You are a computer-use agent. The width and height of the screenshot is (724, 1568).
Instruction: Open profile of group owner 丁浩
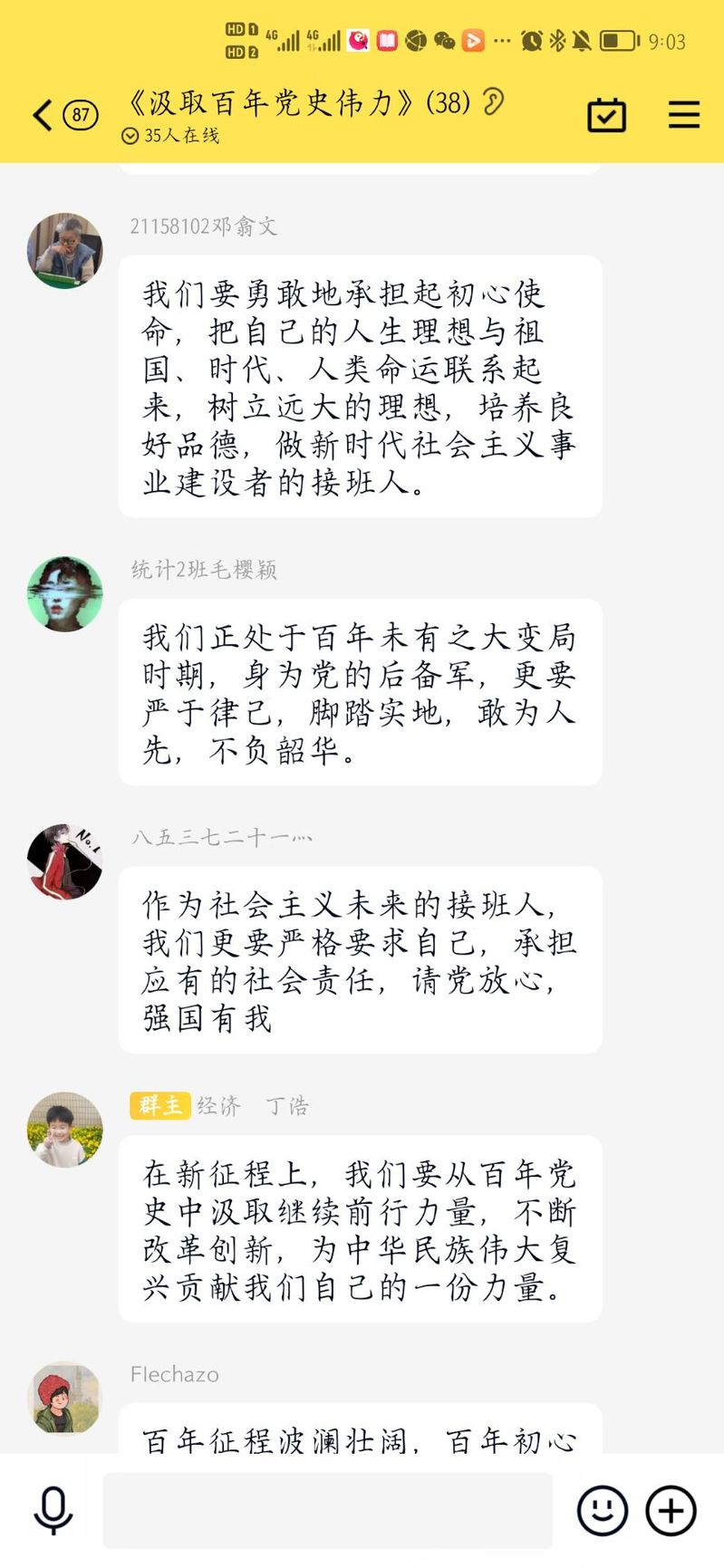[x=64, y=1130]
